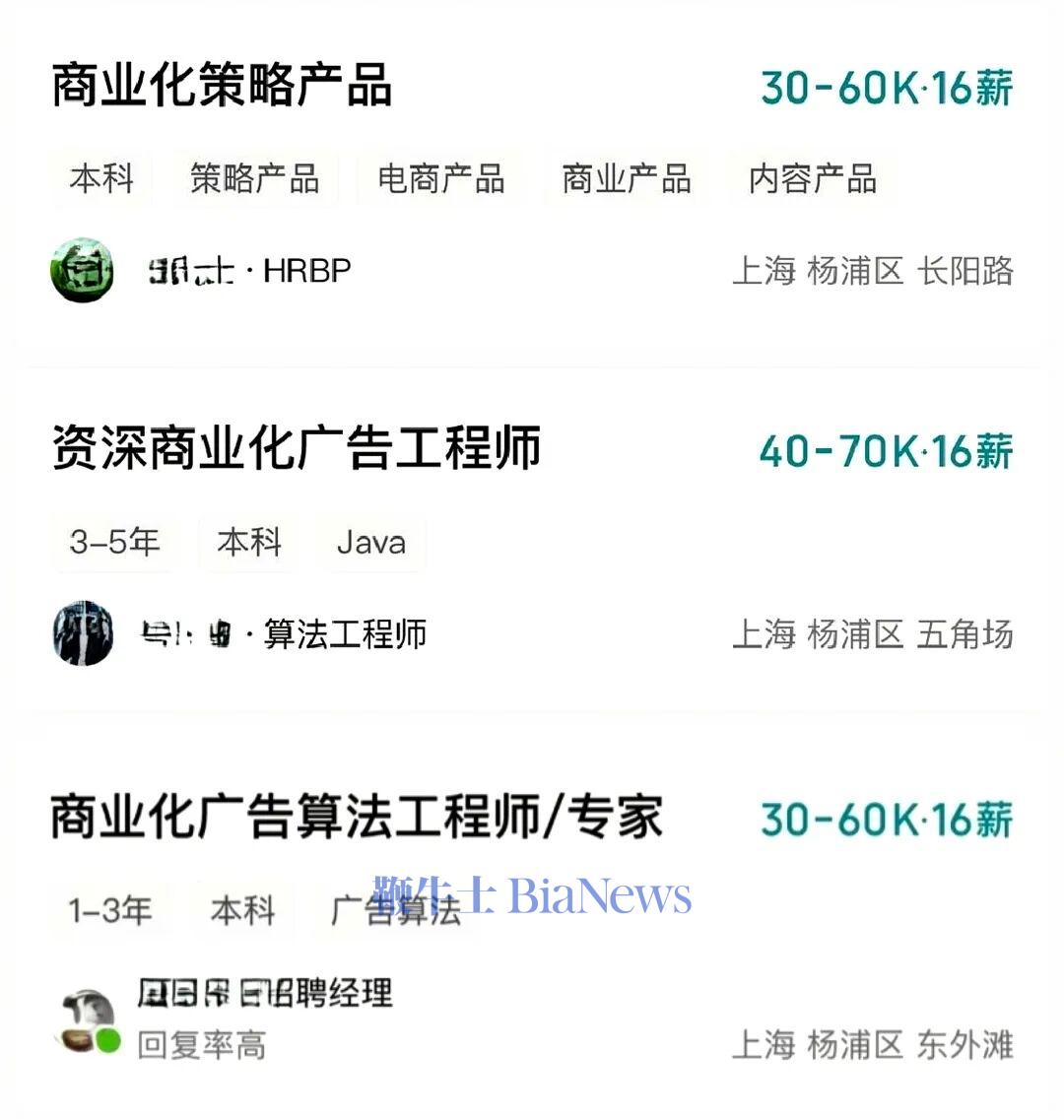
Task: Click the 30-60K·16薪 salary label
Action: (x=887, y=89)
